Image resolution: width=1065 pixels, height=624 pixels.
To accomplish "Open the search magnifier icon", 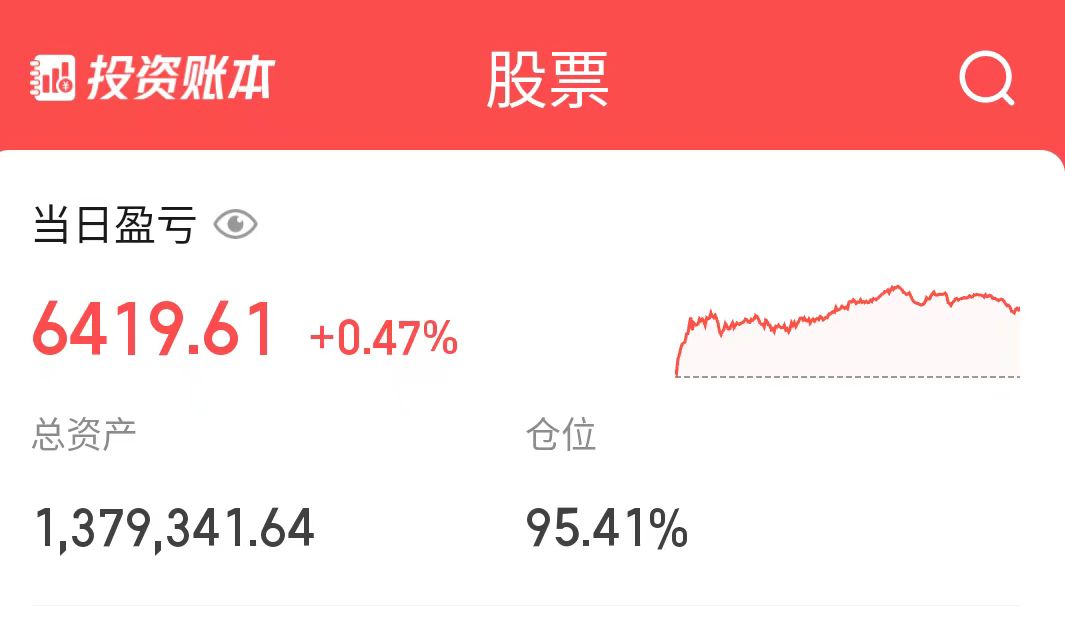I will [x=986, y=79].
